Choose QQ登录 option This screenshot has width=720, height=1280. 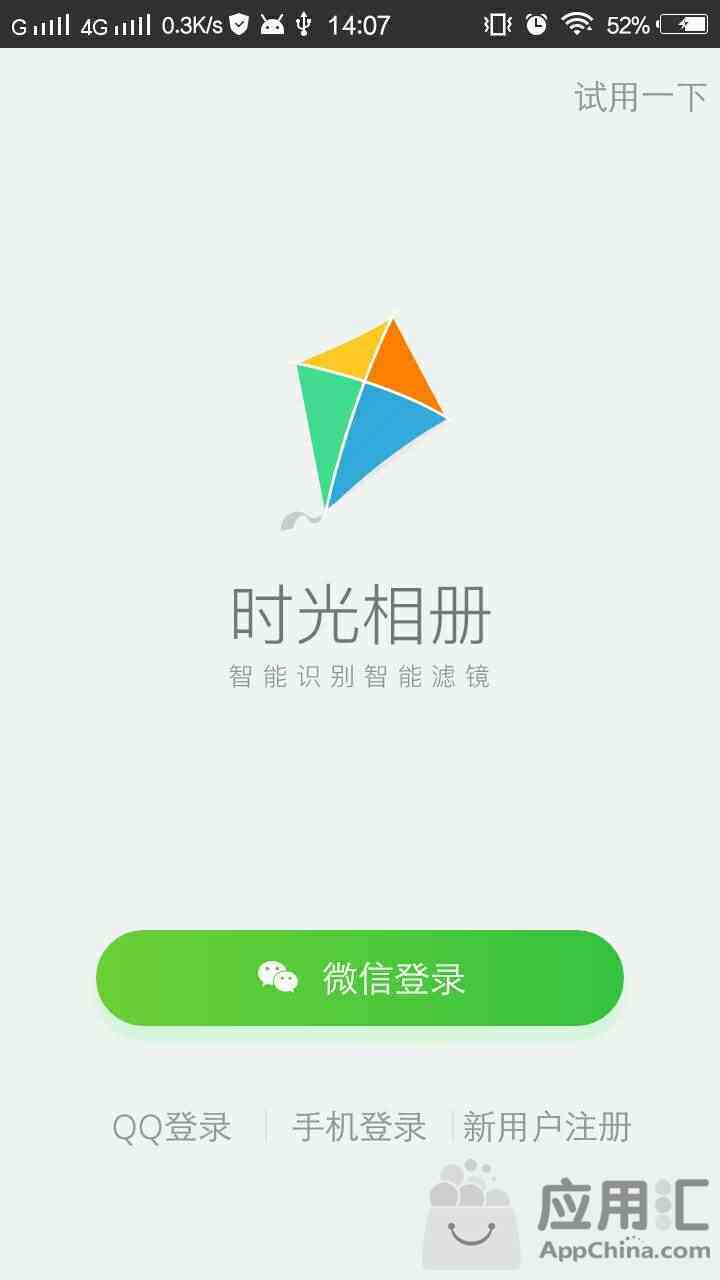(172, 1127)
